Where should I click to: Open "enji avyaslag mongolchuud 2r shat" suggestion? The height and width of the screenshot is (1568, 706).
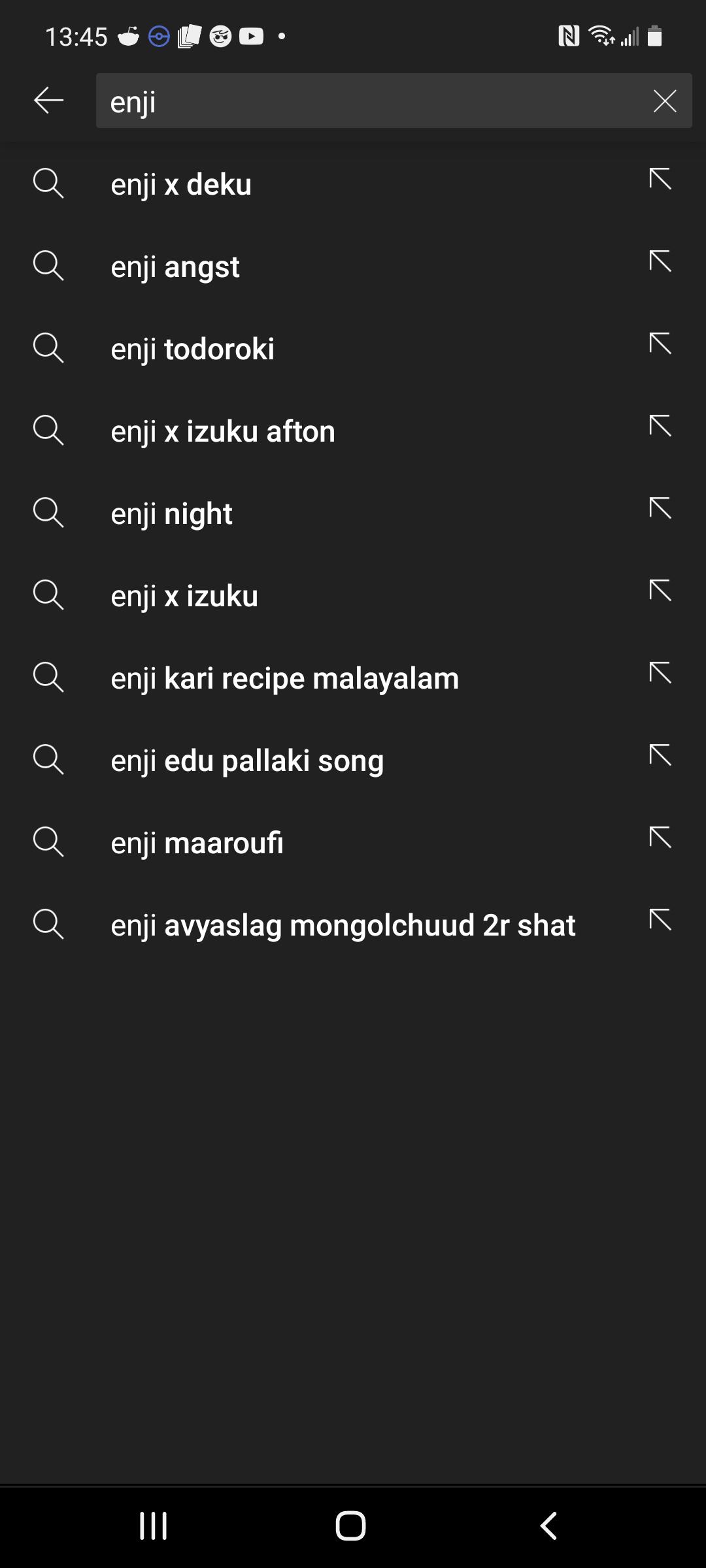click(343, 925)
